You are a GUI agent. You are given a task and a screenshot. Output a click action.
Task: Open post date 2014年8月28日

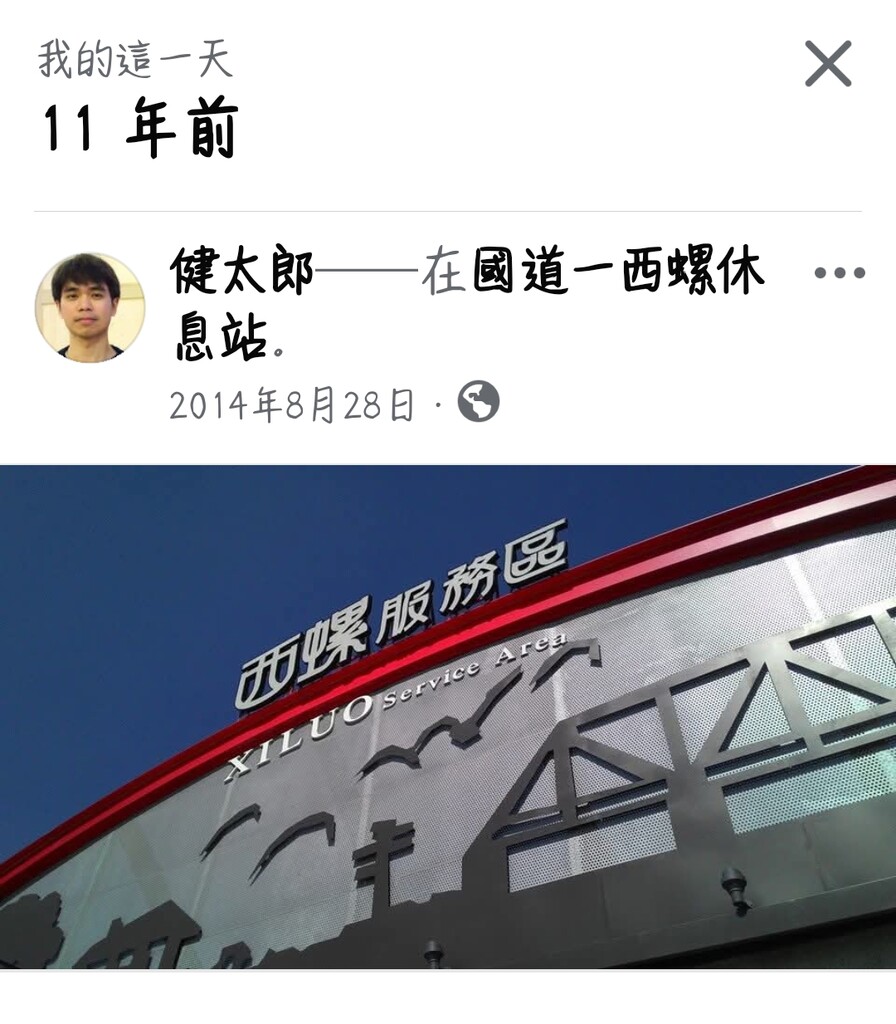point(291,405)
